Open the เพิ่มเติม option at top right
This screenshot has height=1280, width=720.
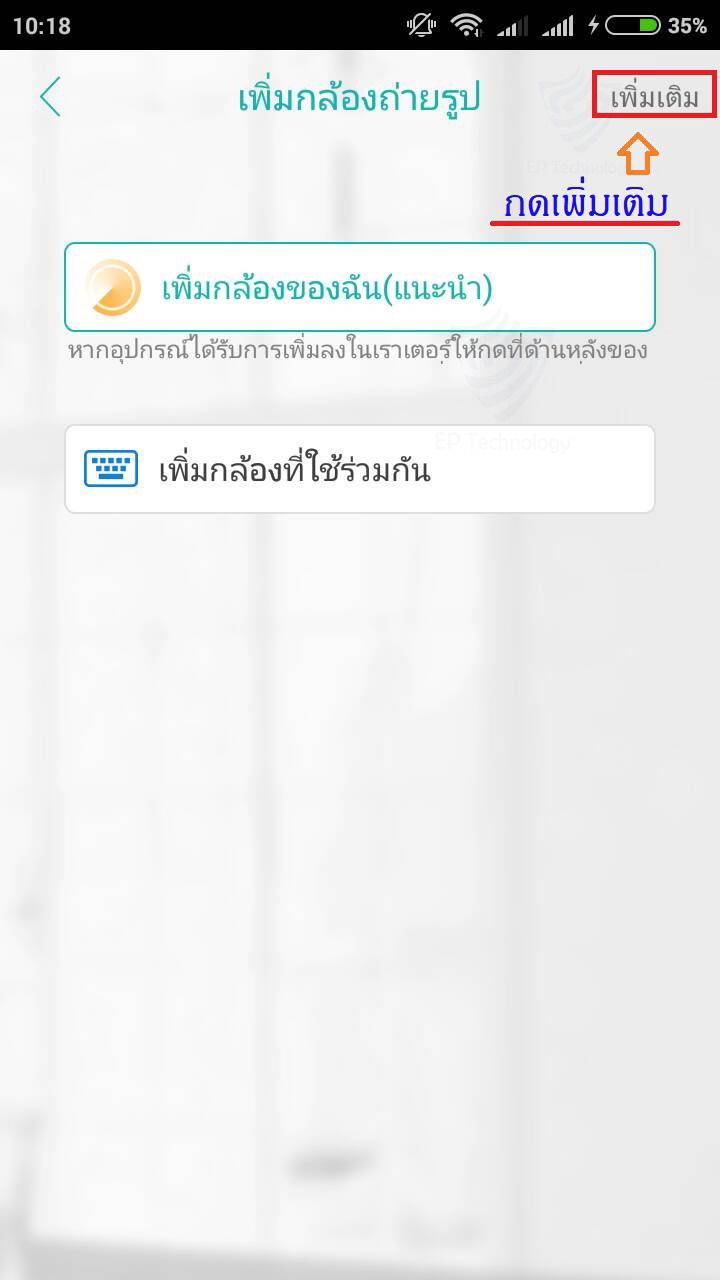654,97
